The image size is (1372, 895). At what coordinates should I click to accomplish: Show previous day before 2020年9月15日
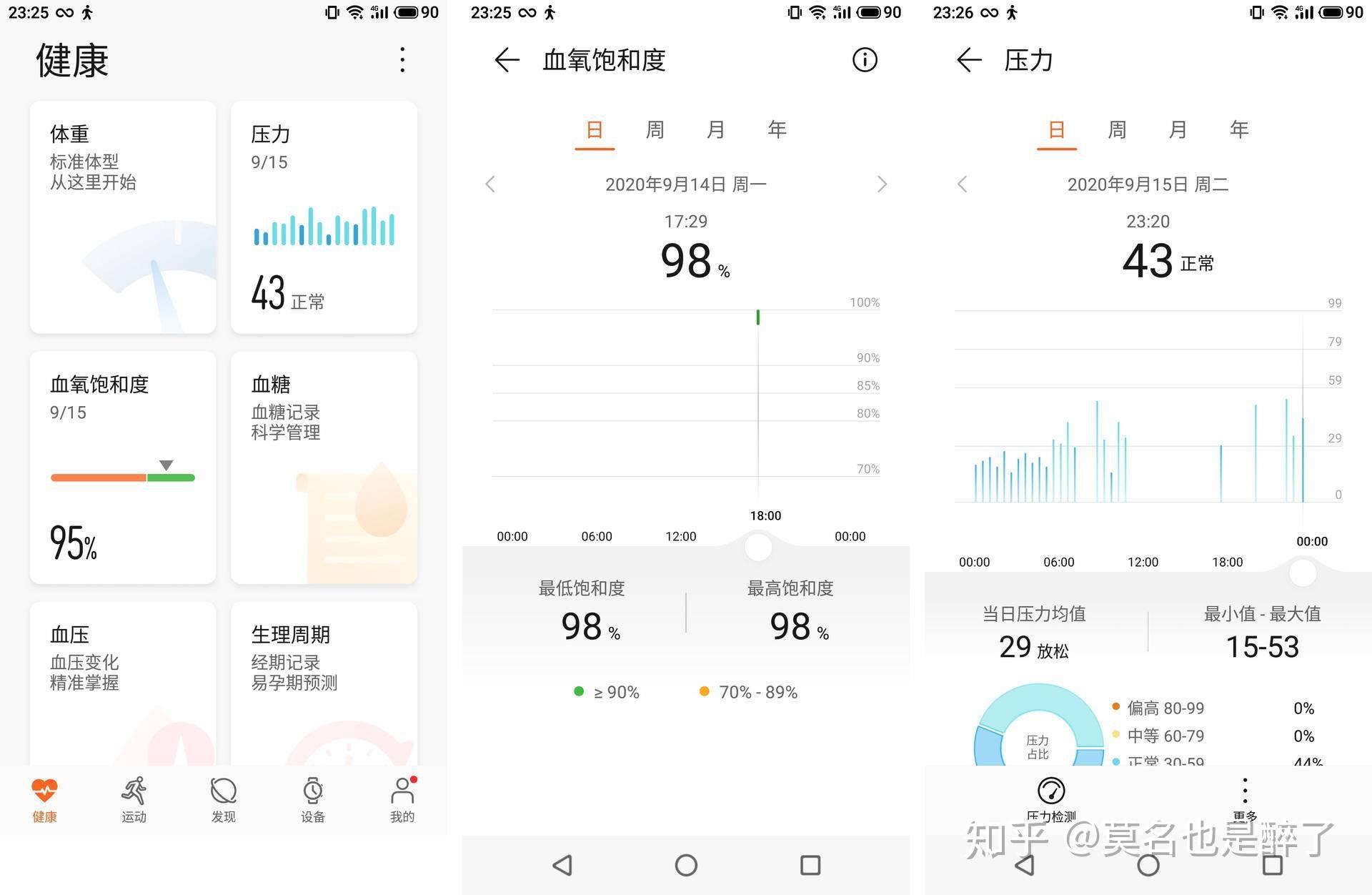962,184
